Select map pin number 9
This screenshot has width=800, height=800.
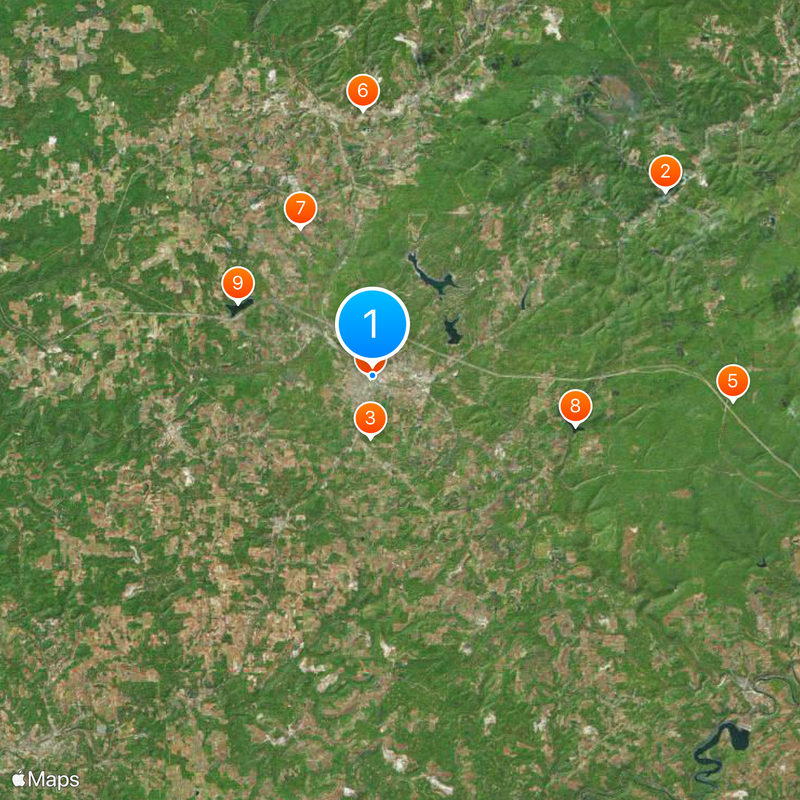click(237, 284)
